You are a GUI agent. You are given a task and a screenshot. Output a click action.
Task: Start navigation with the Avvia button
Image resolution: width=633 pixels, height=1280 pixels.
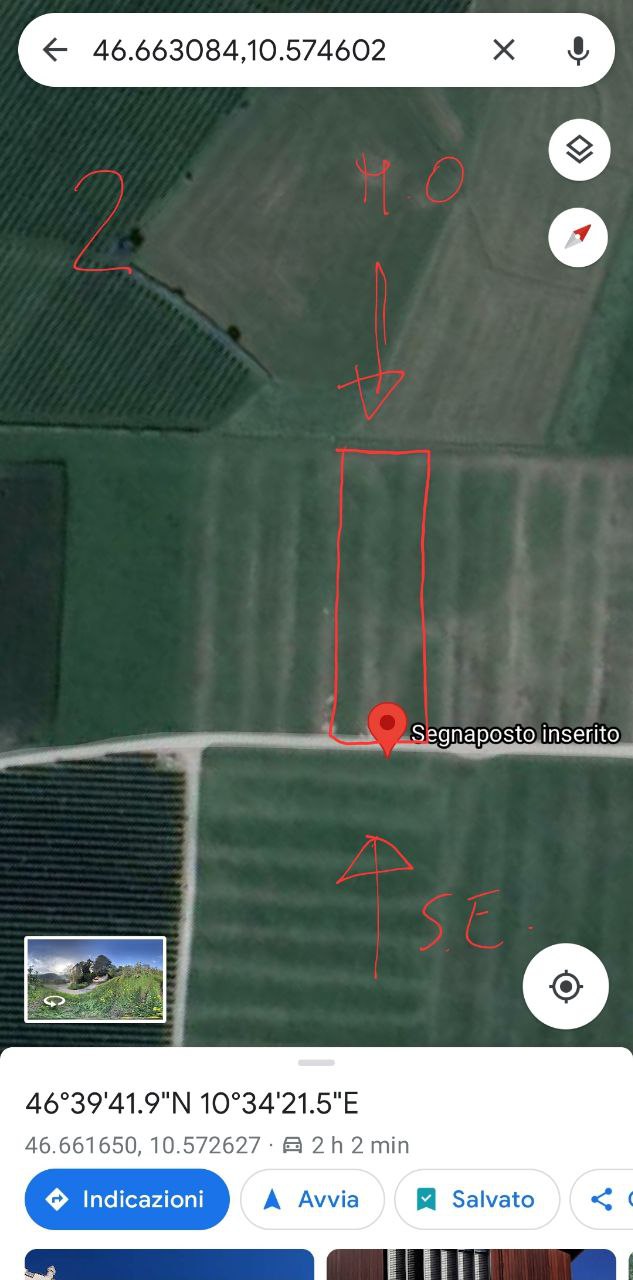tap(312, 1199)
